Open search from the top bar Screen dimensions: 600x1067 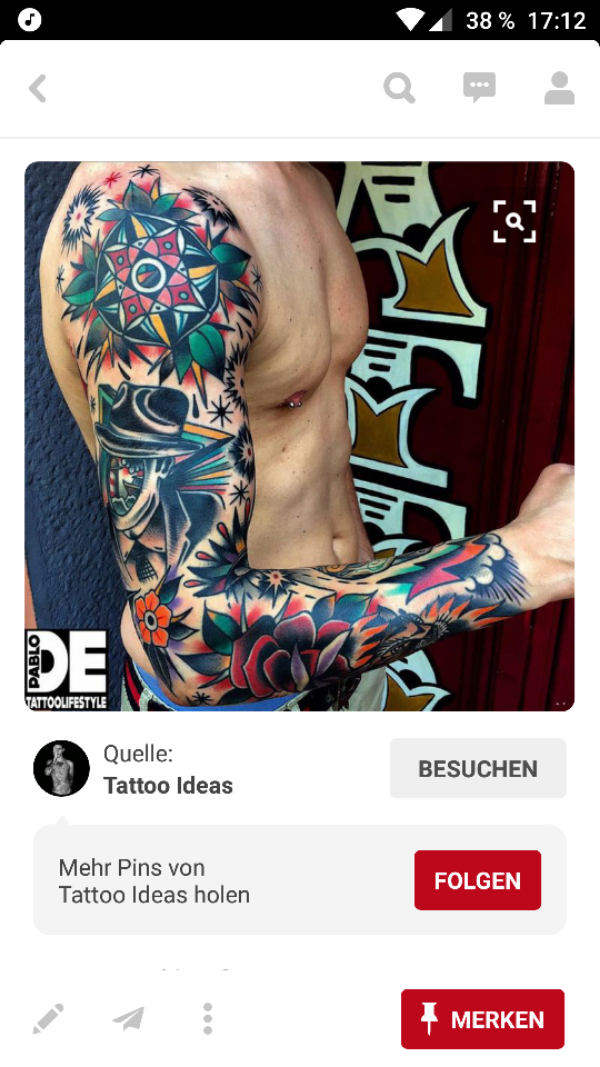tap(399, 88)
